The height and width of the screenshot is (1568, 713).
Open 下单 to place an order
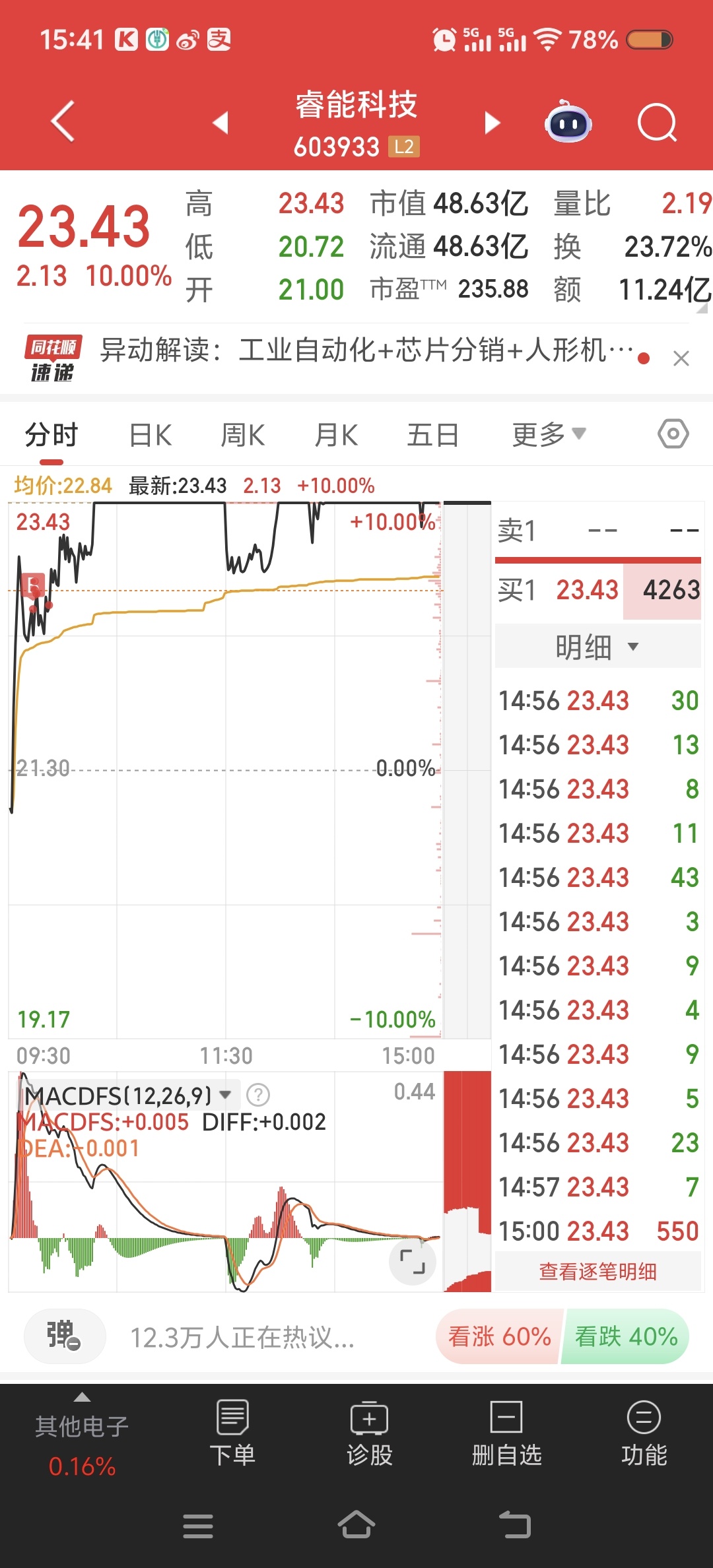click(232, 1433)
